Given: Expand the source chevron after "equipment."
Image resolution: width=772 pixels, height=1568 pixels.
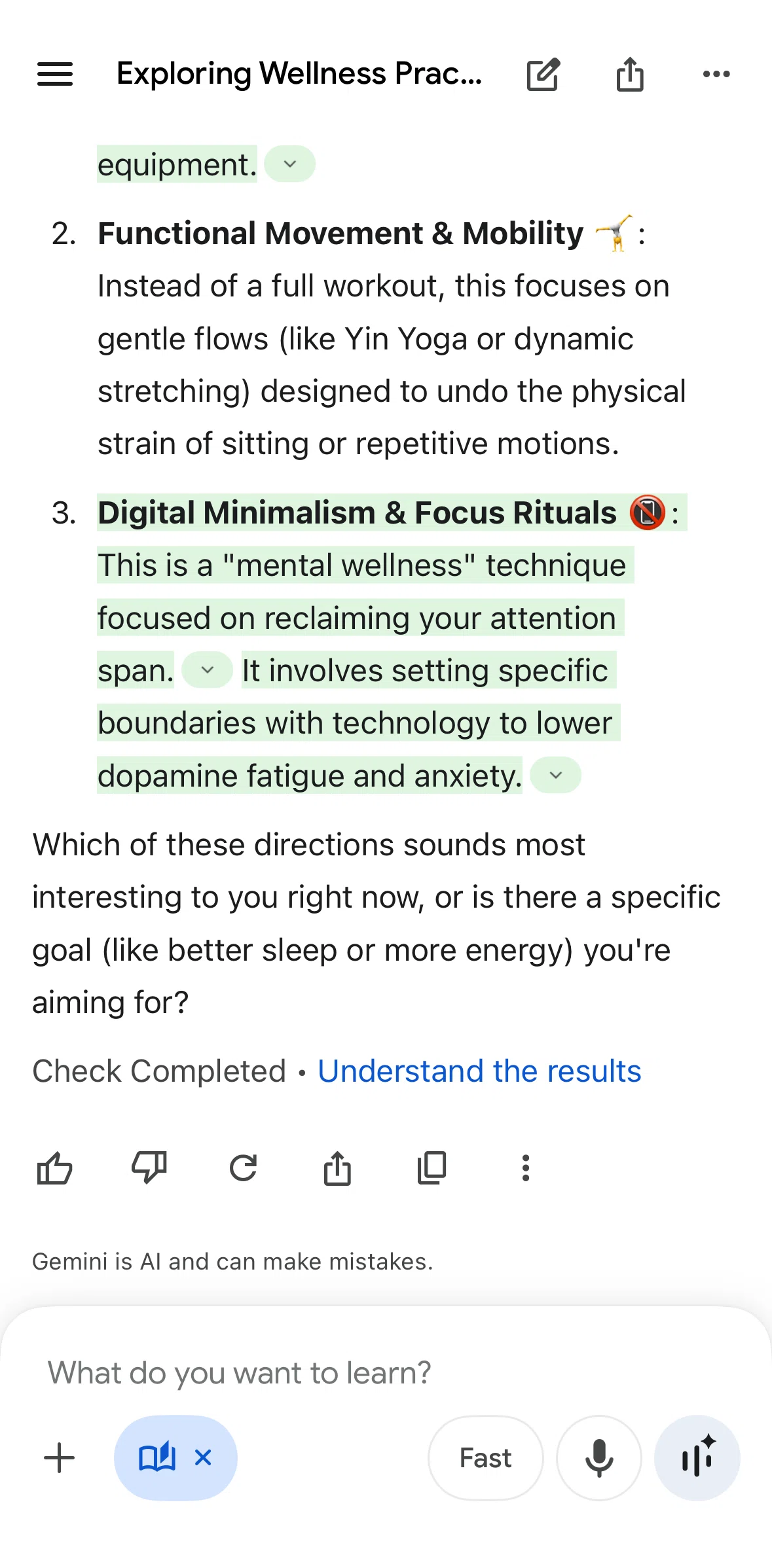Looking at the screenshot, I should tap(290, 164).
